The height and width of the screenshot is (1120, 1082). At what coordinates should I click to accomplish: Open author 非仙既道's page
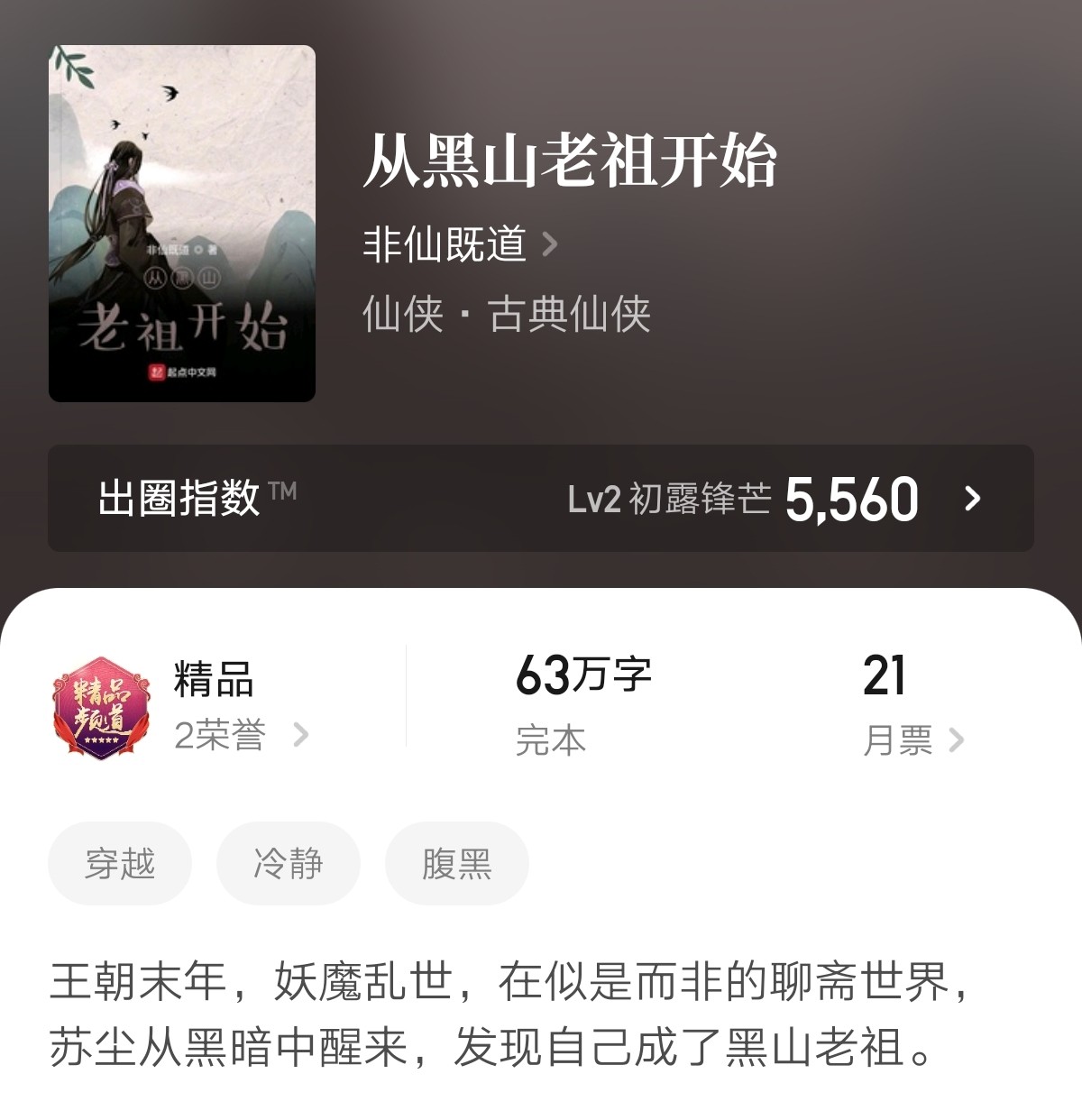click(460, 243)
